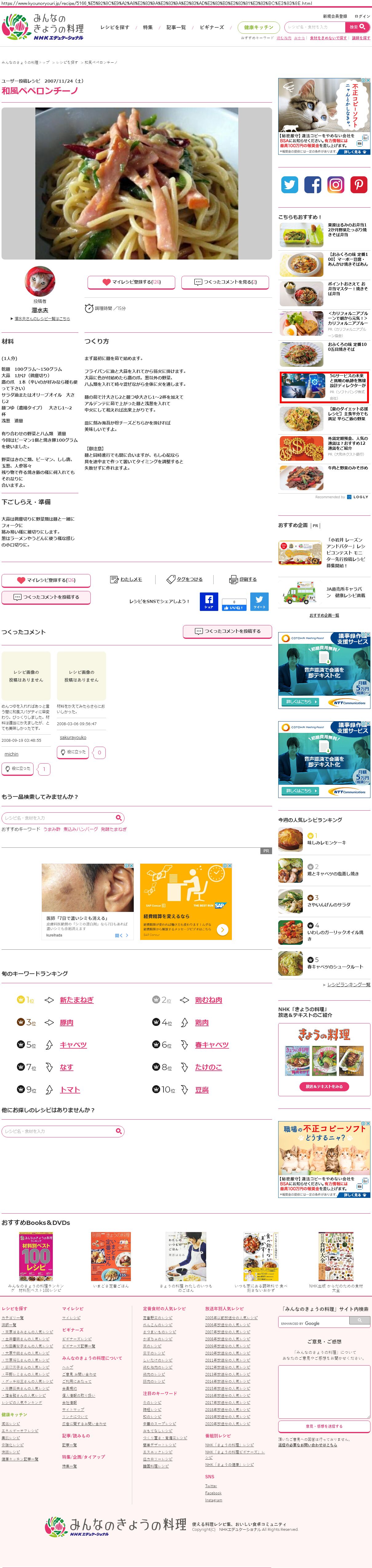
Task: Open the 味しみレモンケーキ ranking recipe
Action: (326, 843)
